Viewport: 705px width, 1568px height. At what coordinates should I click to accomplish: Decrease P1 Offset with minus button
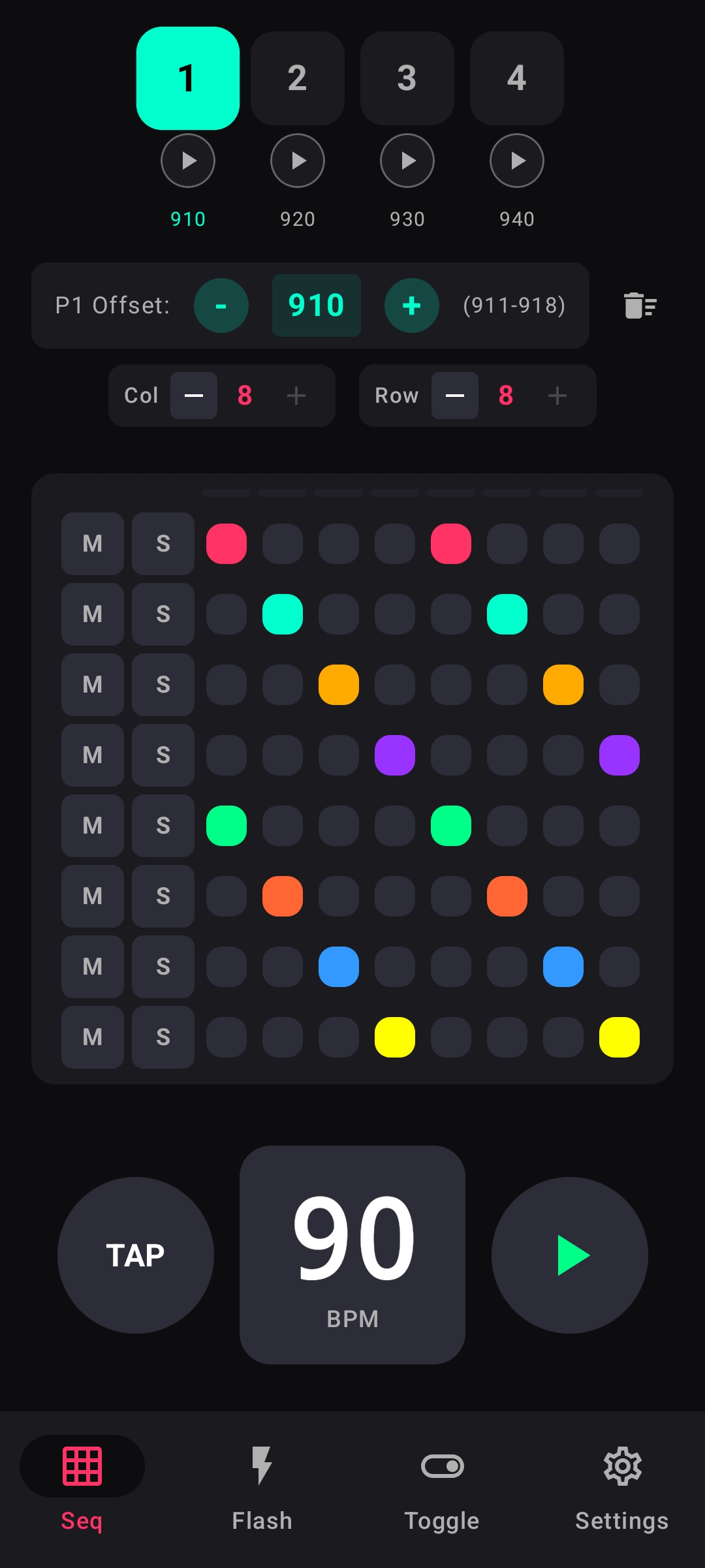(221, 305)
